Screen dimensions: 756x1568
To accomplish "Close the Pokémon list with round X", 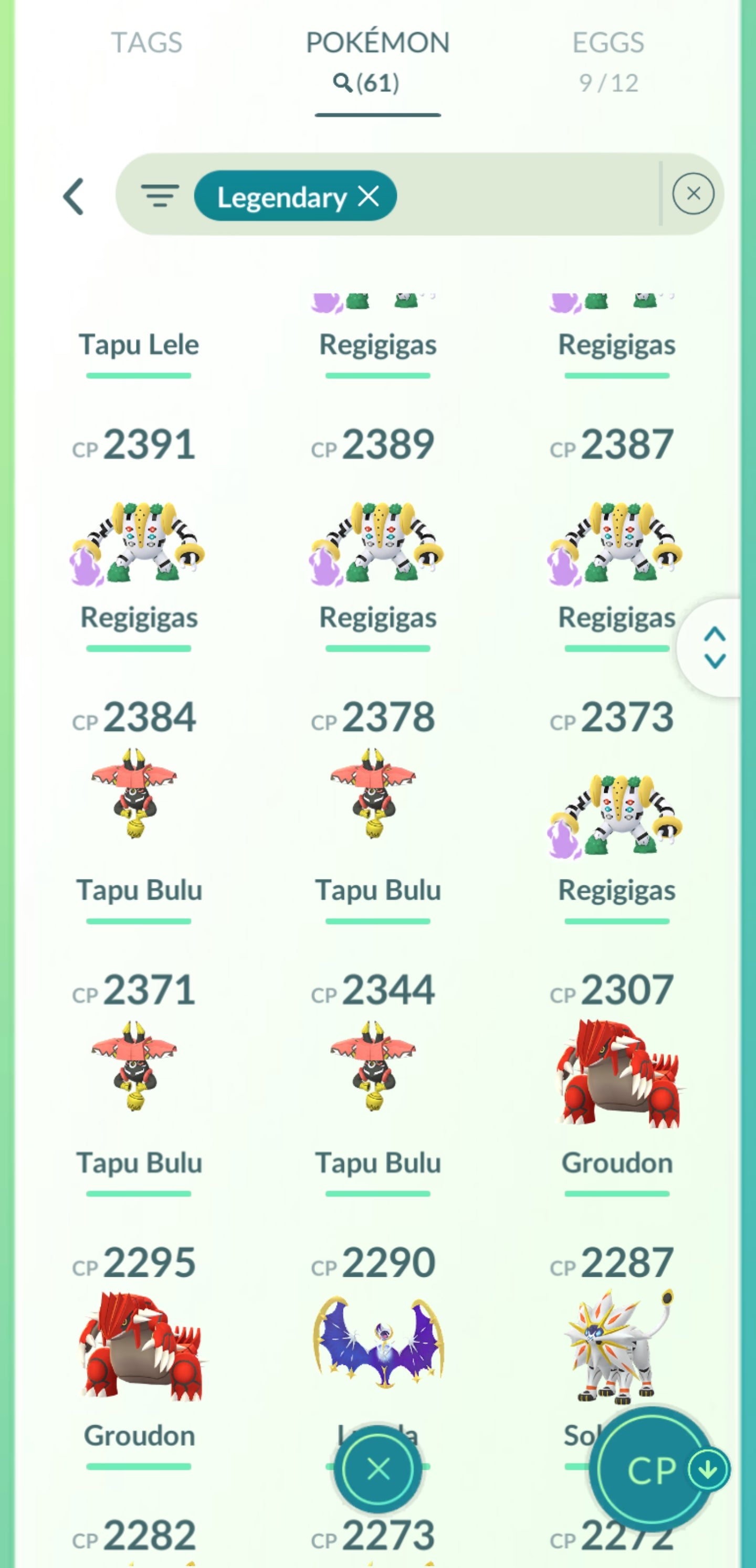I will click(377, 1469).
